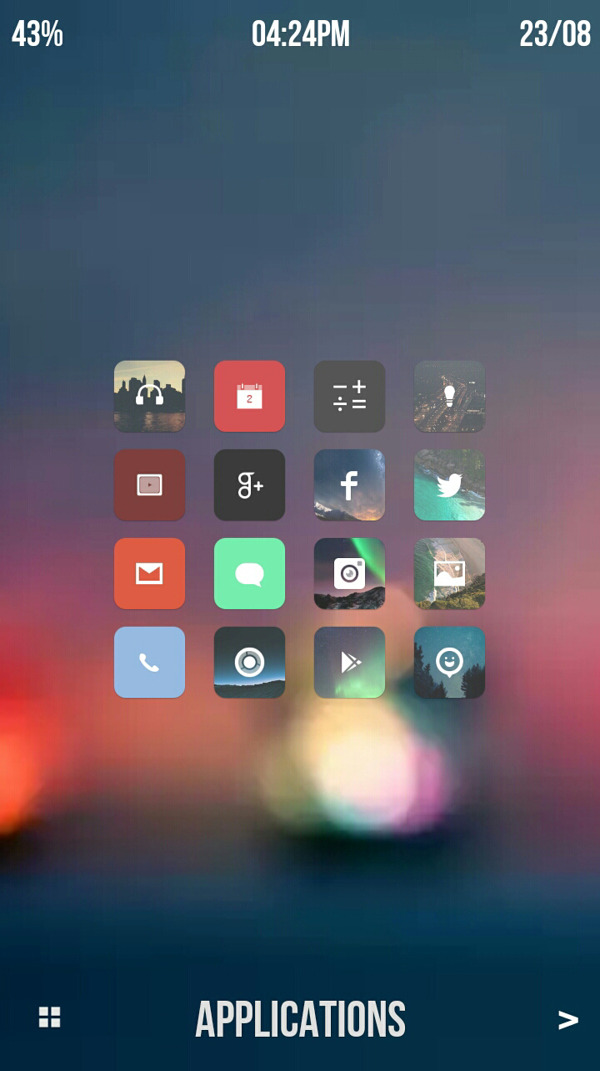The width and height of the screenshot is (600, 1071).
Task: Open the Facebook app
Action: pyautogui.click(x=349, y=485)
